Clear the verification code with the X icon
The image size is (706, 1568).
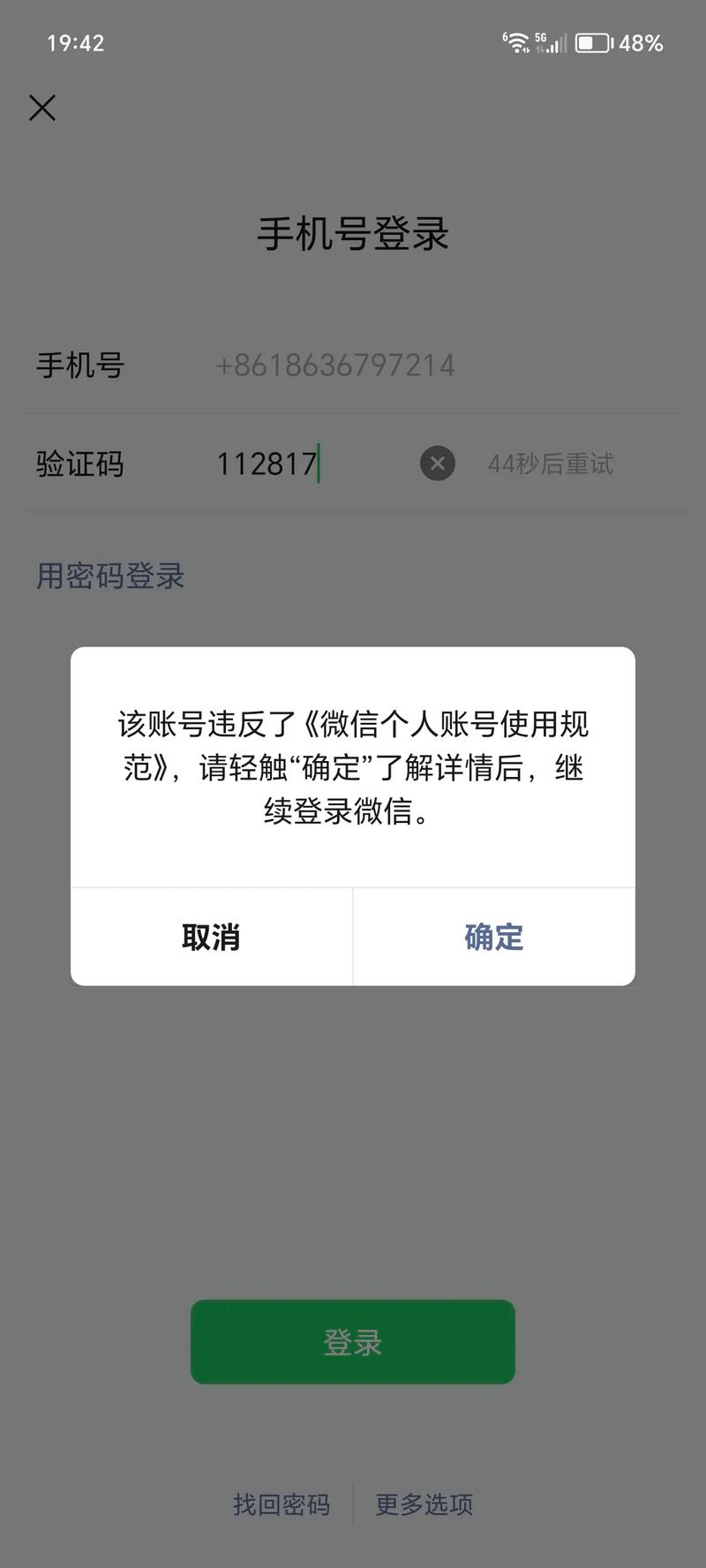pos(437,464)
